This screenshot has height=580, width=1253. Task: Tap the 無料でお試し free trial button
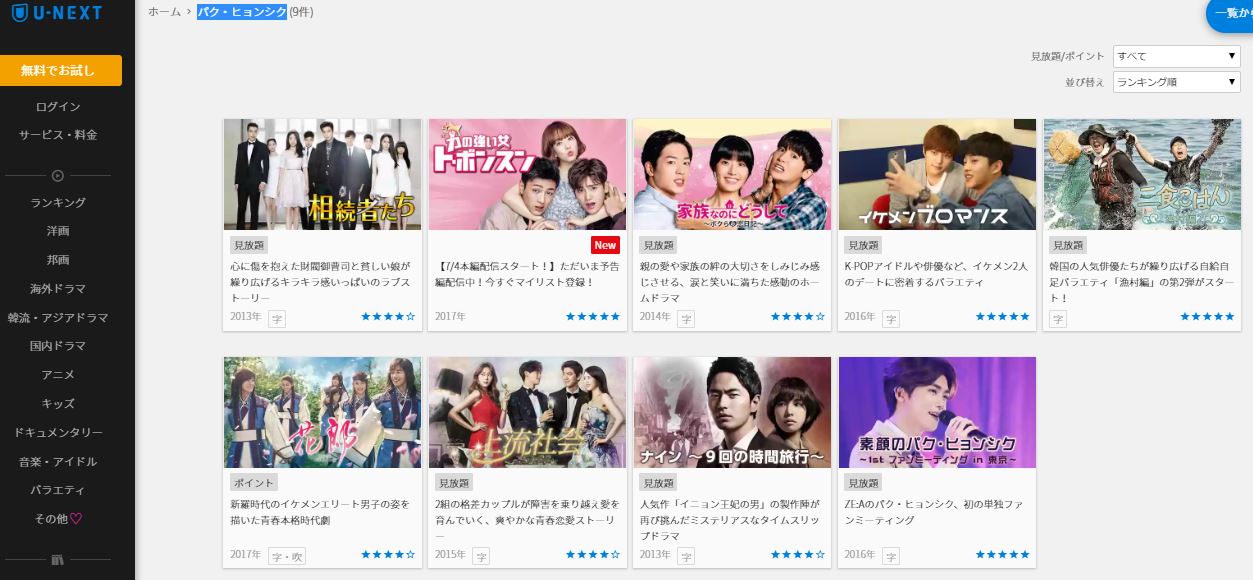click(x=58, y=70)
